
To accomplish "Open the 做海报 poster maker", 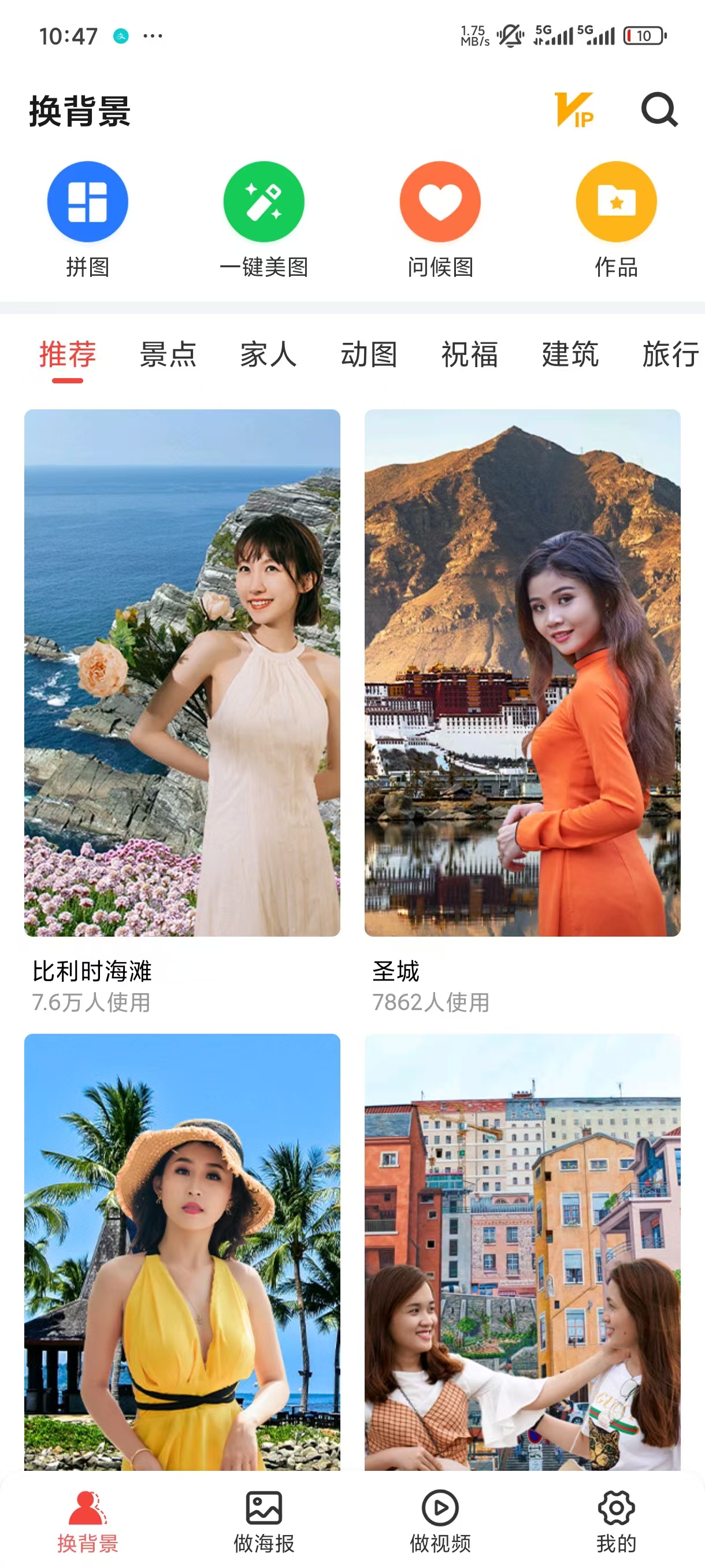I will [x=264, y=1515].
